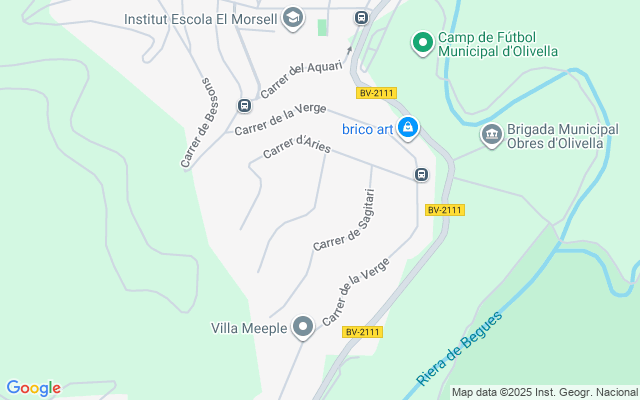Select Camp de Futbol Municipal d'Olivella pin

coord(422,42)
